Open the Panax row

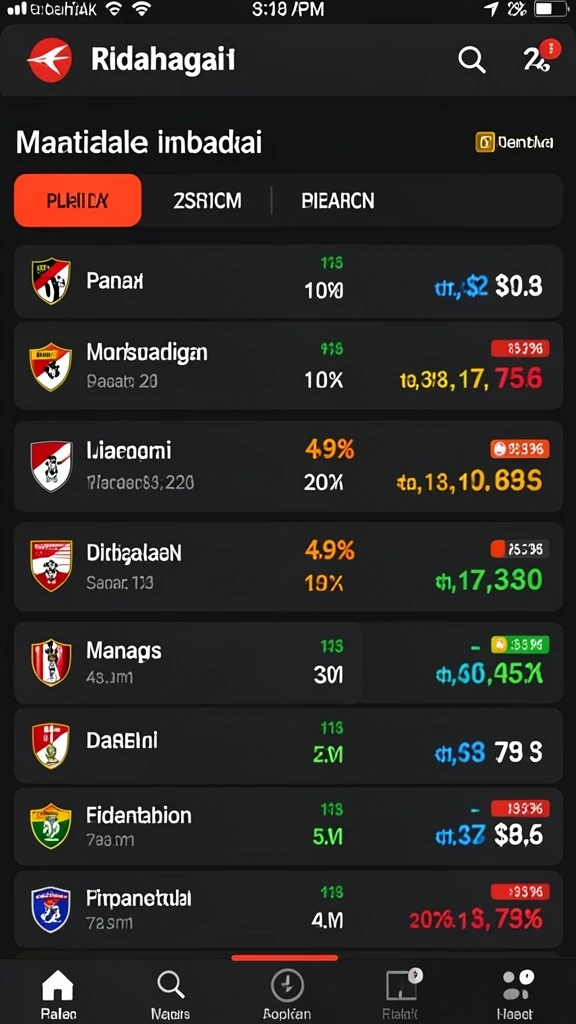pyautogui.click(x=288, y=281)
